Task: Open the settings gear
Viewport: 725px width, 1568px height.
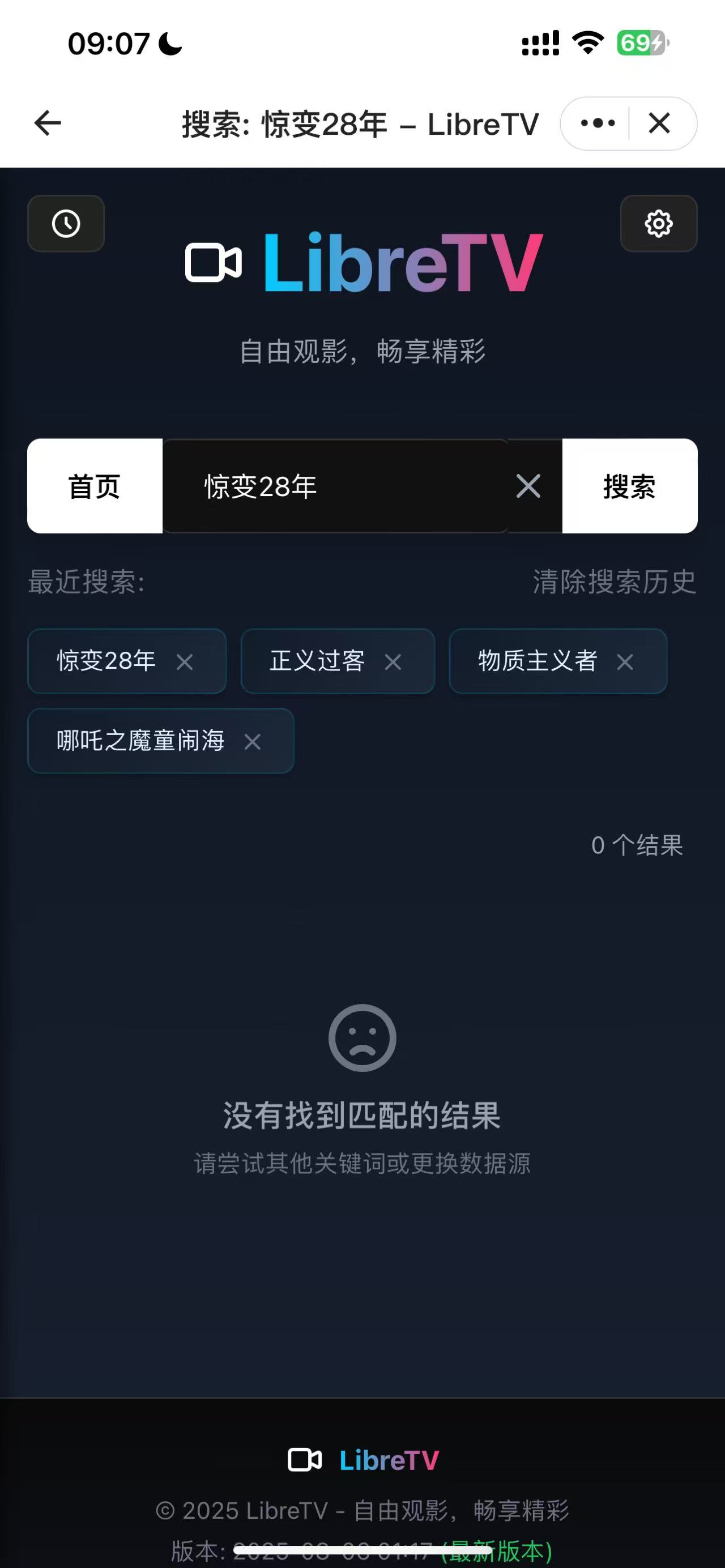Action: click(x=658, y=223)
